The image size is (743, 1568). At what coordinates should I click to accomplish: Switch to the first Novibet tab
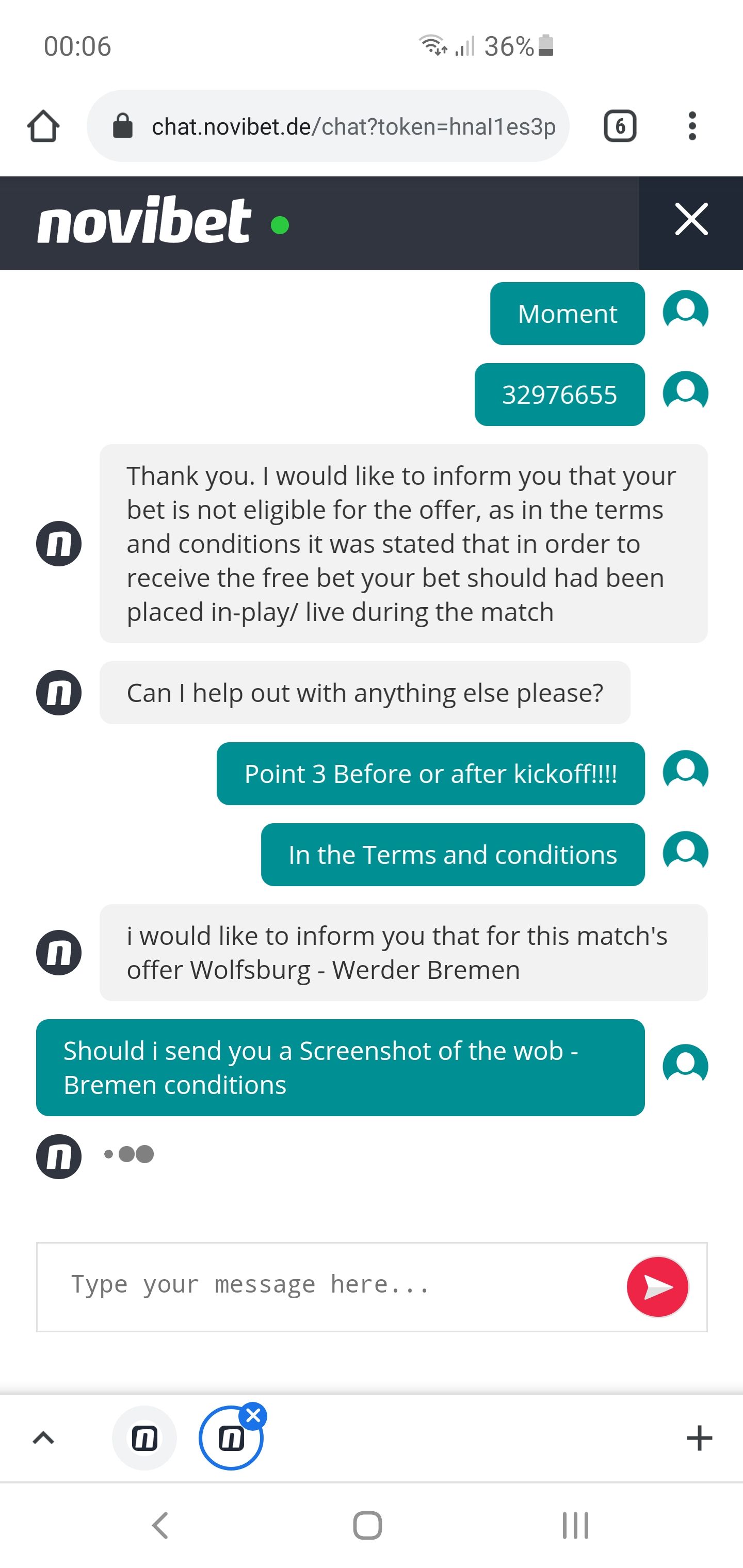[x=144, y=1439]
